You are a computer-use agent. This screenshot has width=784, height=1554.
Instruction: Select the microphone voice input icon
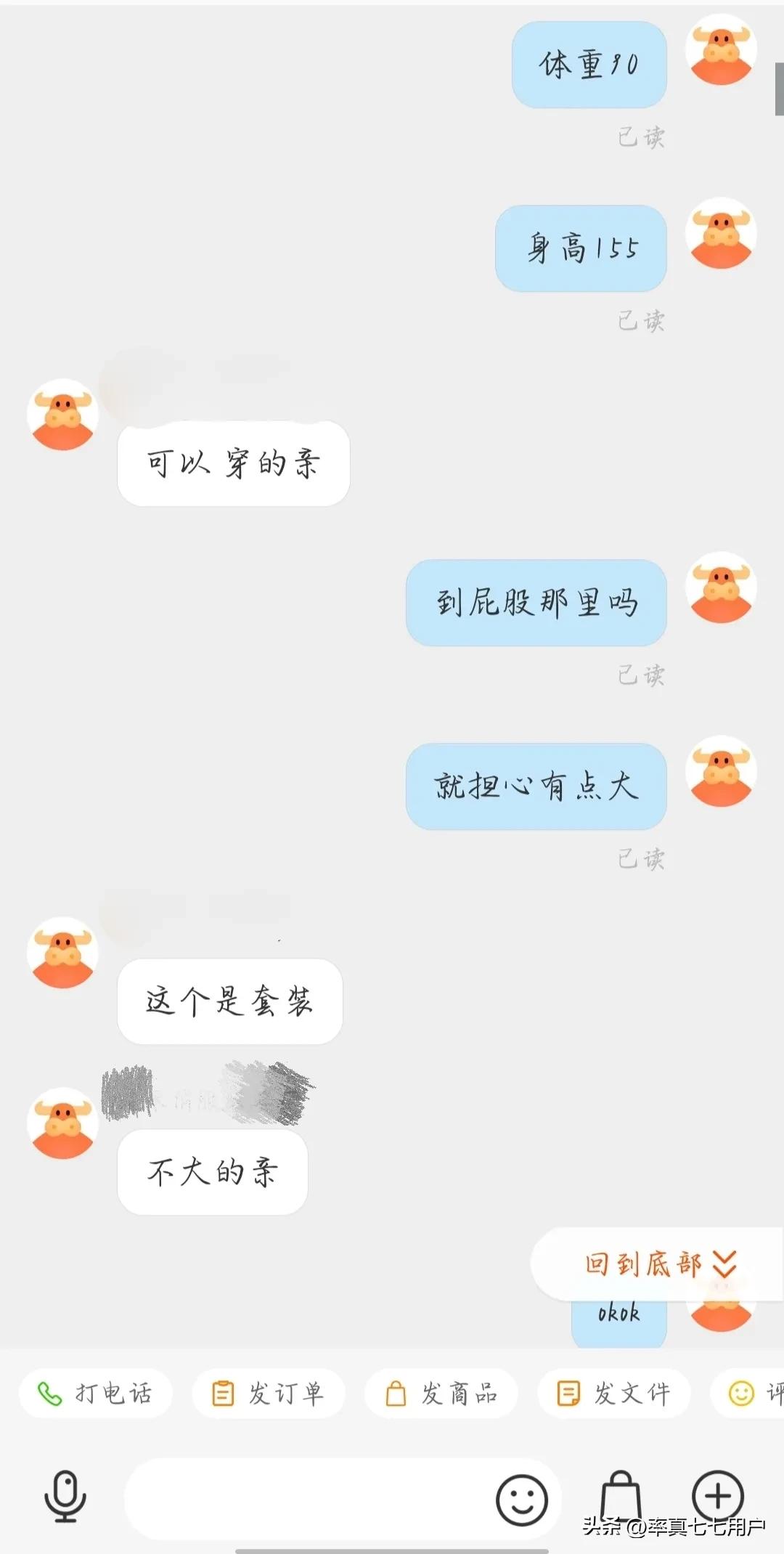(64, 1497)
